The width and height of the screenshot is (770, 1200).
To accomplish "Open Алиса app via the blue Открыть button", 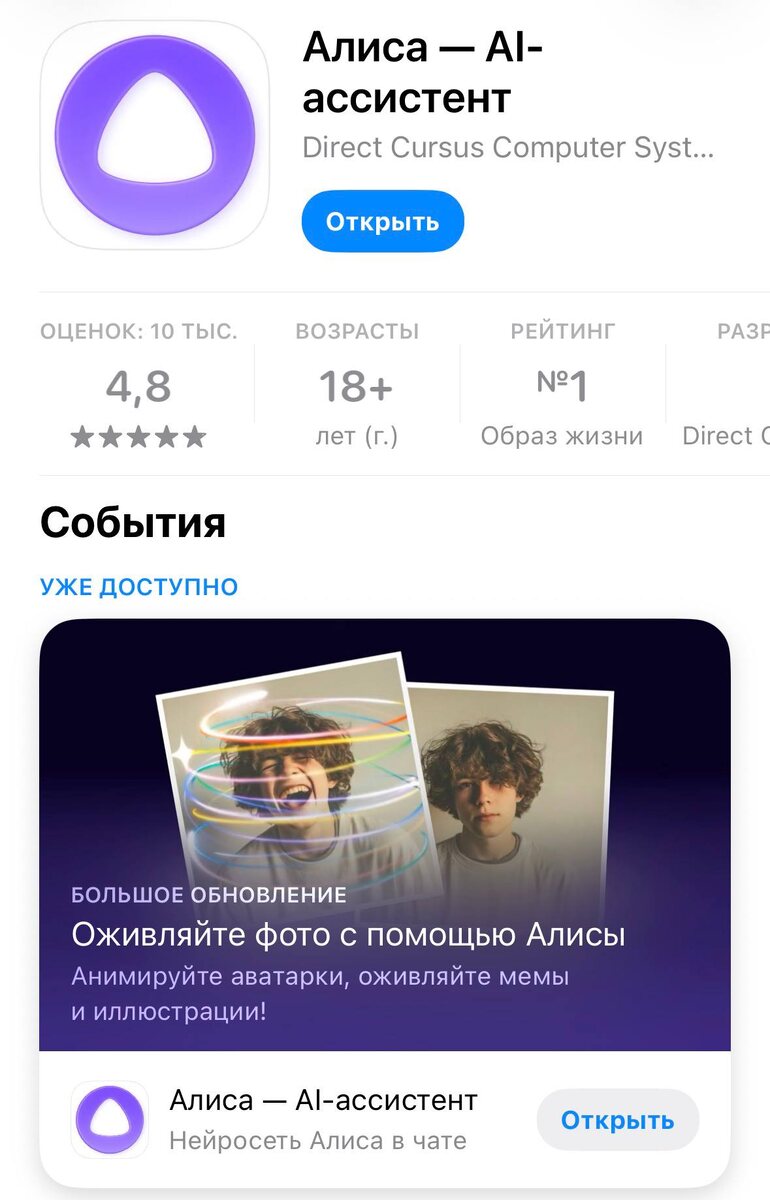I will (x=382, y=221).
